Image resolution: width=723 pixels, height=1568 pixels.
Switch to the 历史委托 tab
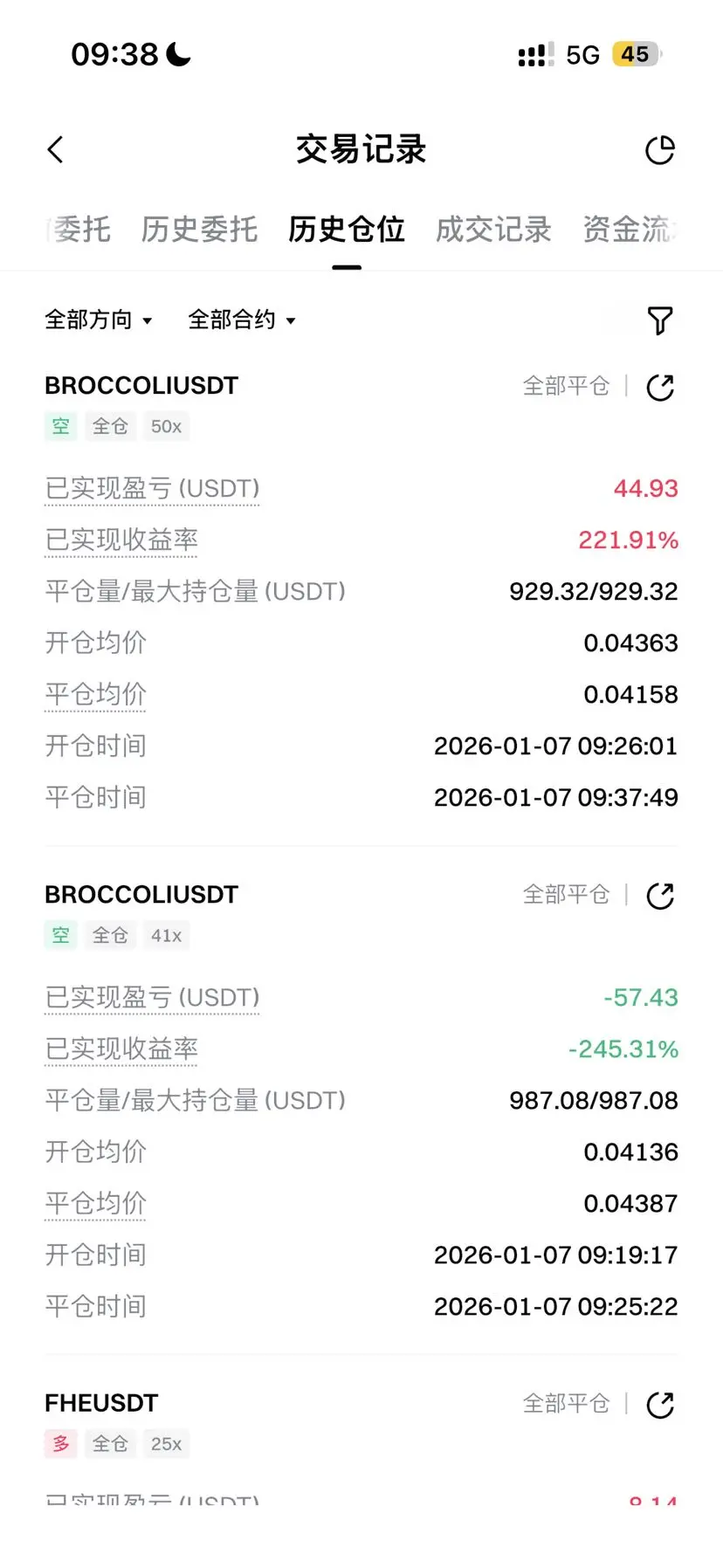[199, 230]
